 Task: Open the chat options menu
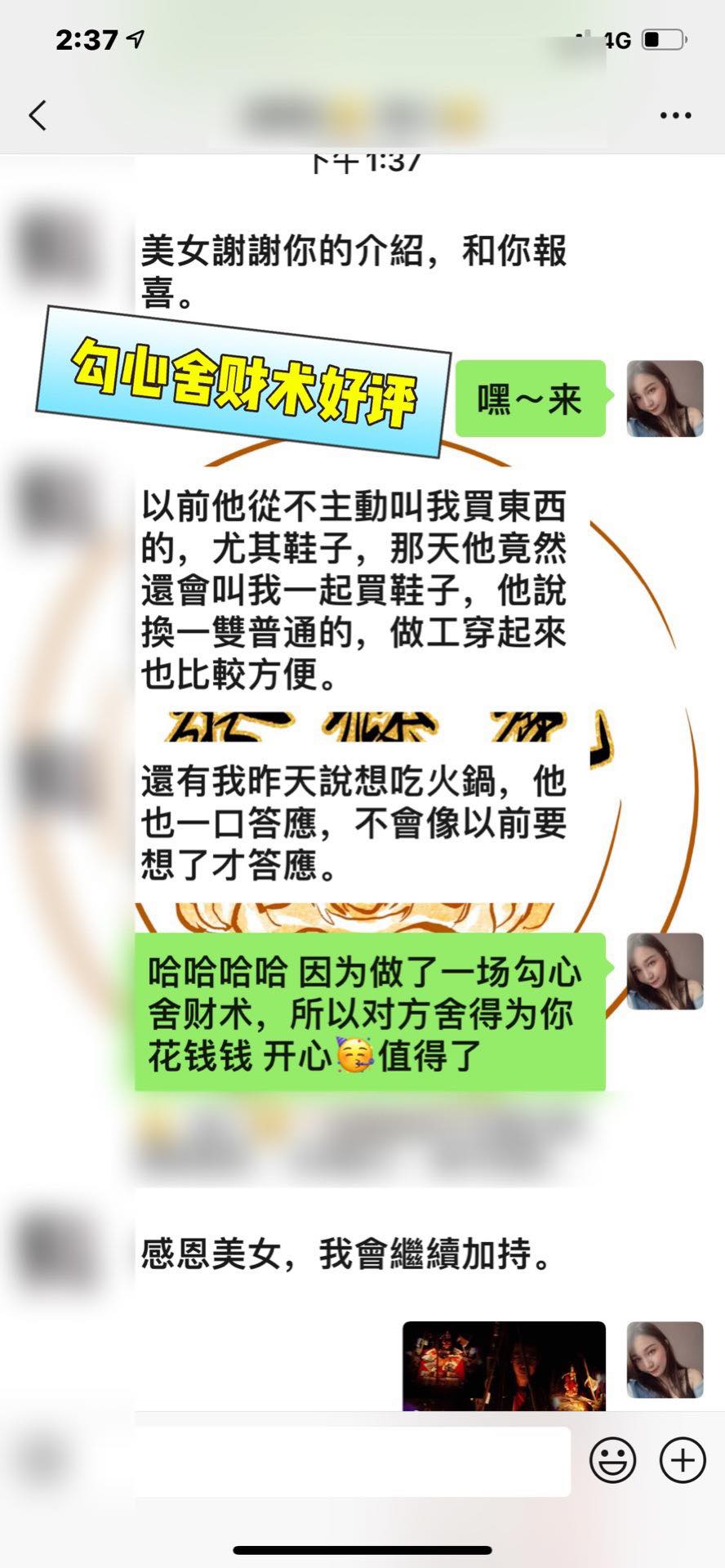pos(675,116)
